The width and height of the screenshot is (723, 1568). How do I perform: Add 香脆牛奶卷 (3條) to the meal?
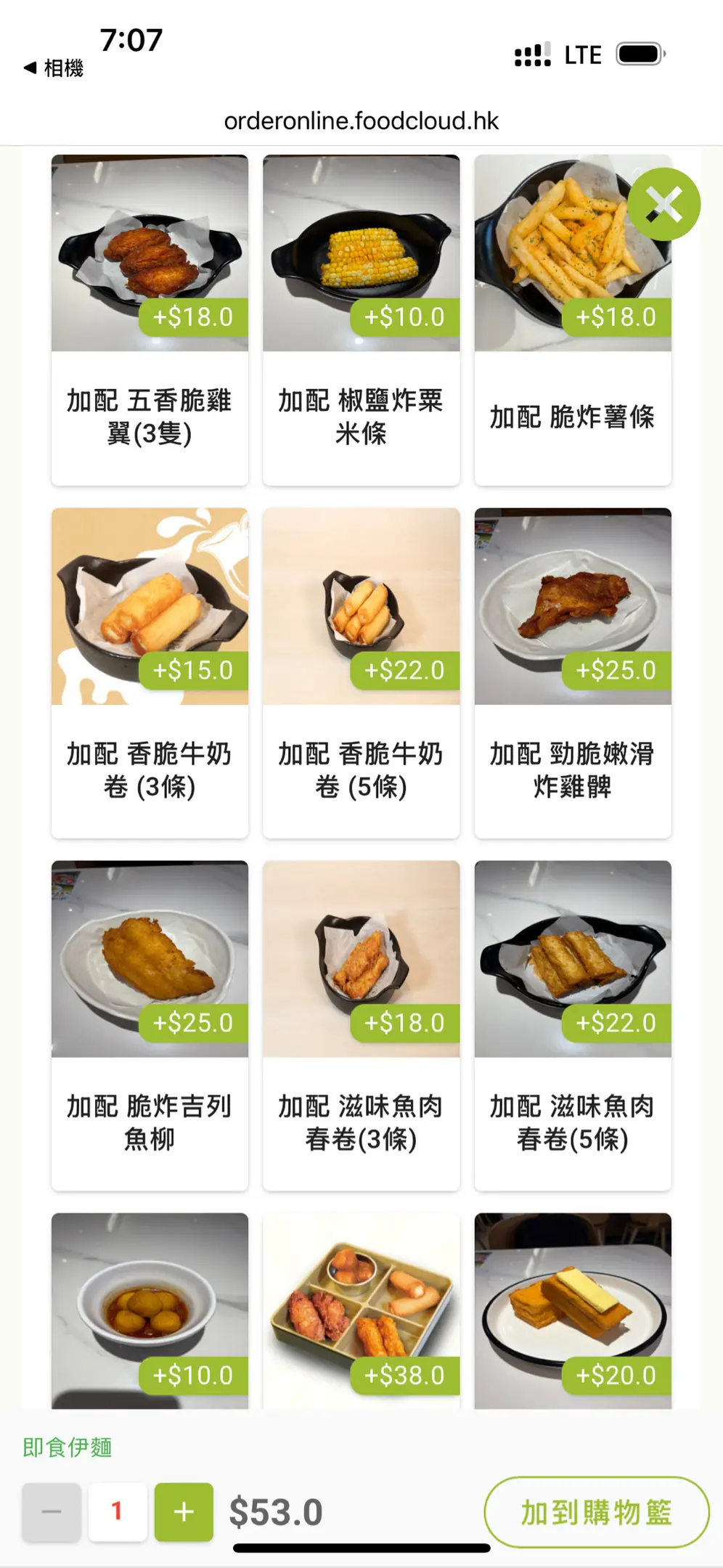150,673
